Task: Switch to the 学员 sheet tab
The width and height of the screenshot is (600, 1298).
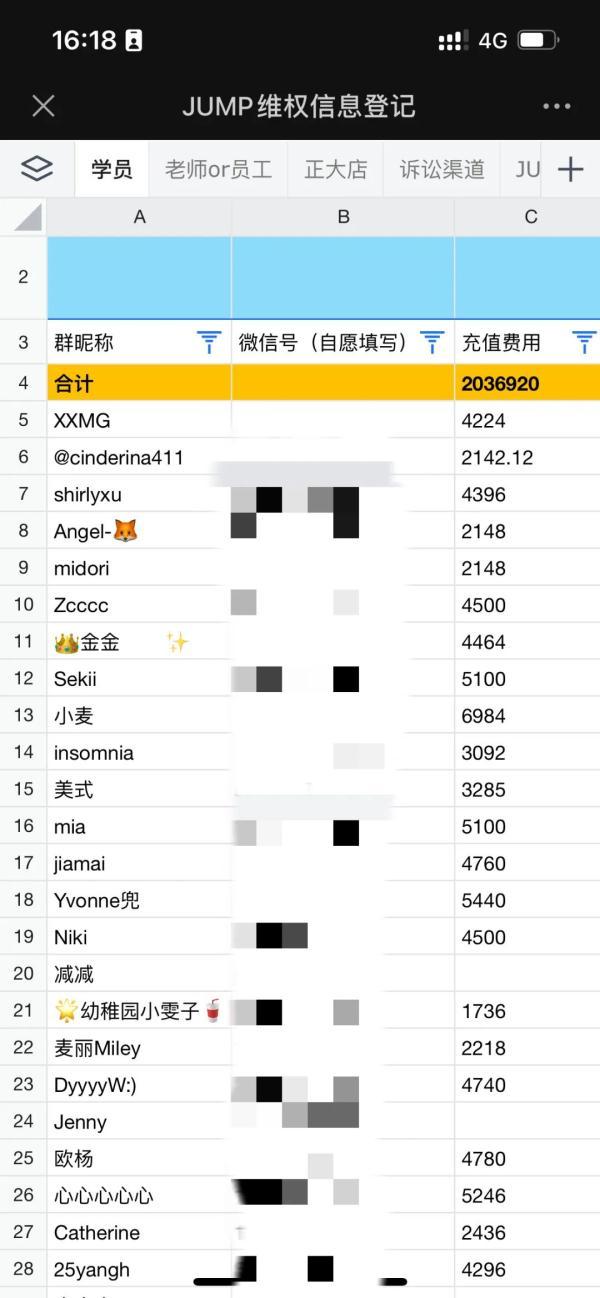Action: pos(112,169)
